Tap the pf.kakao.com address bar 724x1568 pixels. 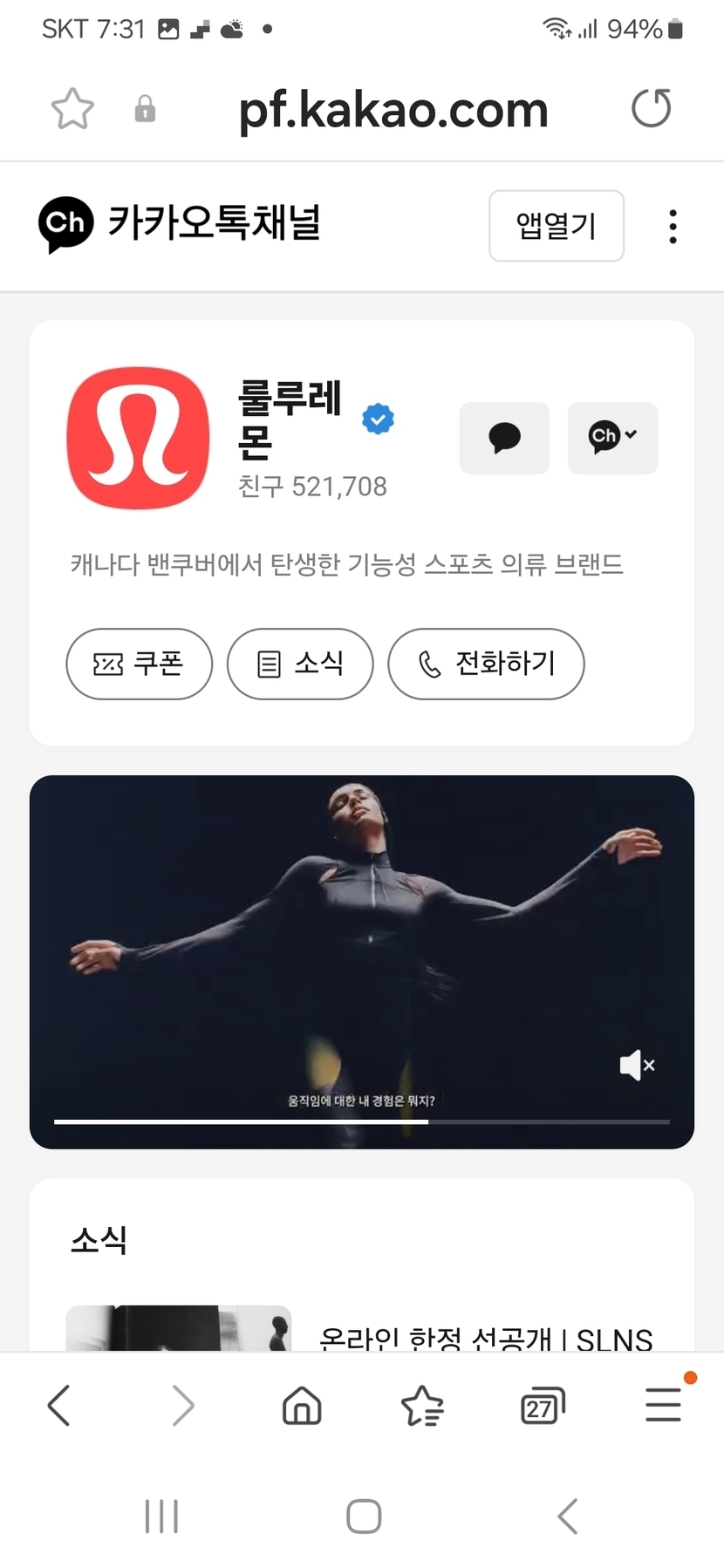[393, 111]
